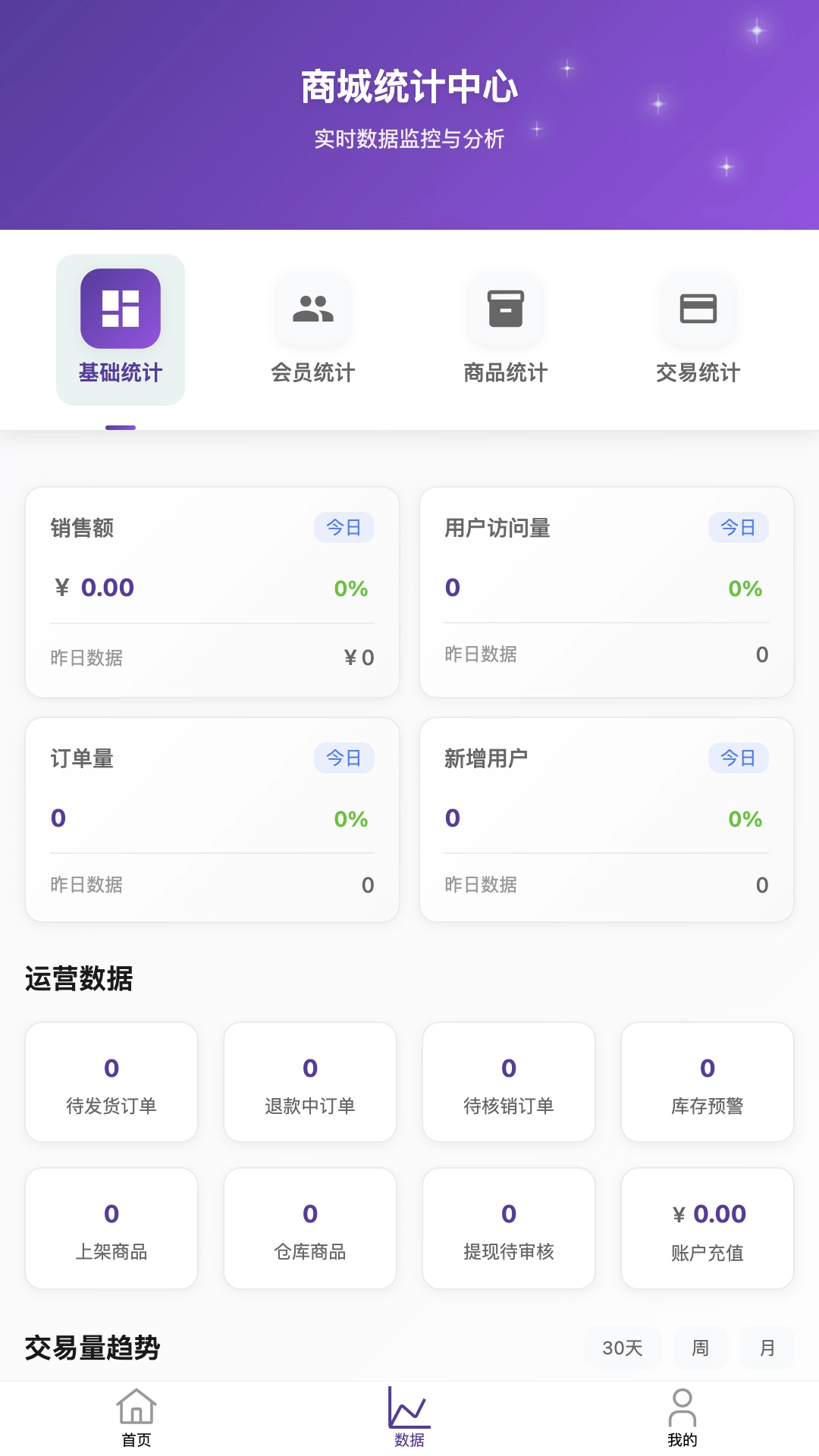819x1456 pixels.
Task: Click the 首页 home icon
Action: pyautogui.click(x=137, y=1407)
